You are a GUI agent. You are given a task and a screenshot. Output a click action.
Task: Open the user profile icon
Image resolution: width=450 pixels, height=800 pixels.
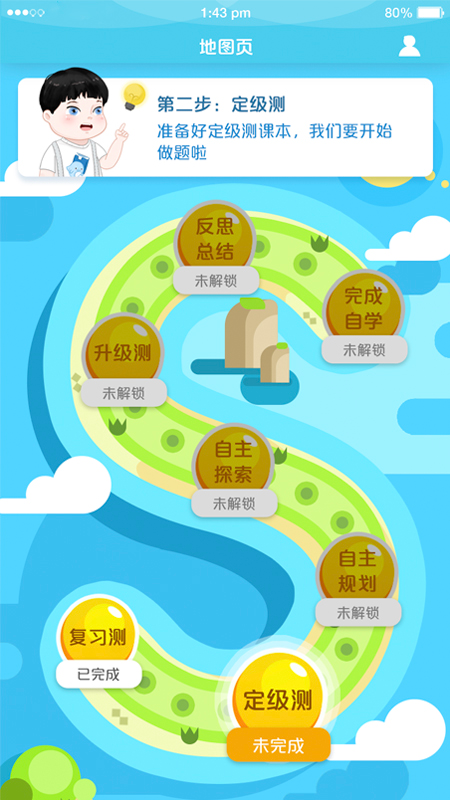click(409, 46)
